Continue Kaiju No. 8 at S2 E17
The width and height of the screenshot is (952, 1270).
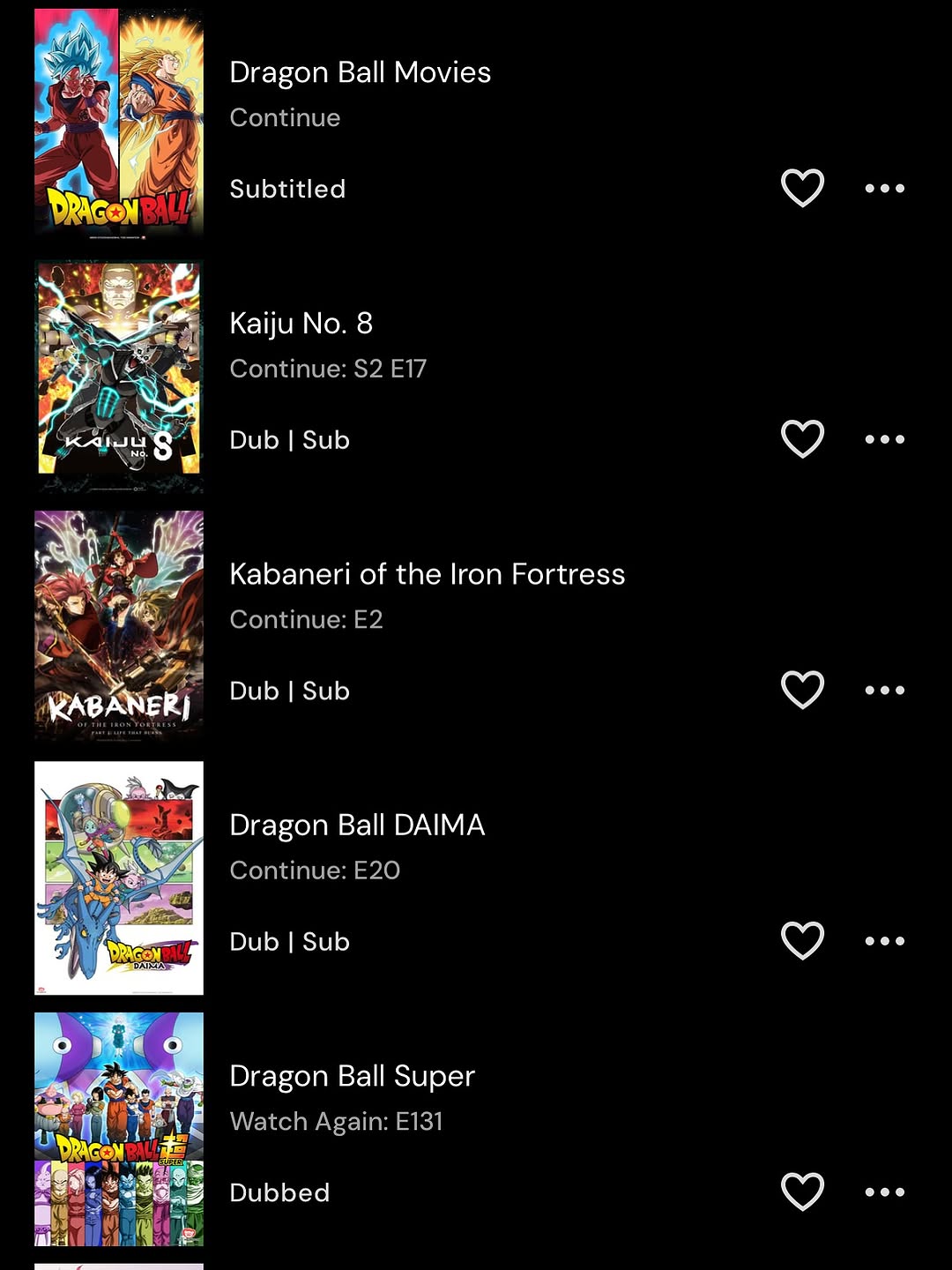(328, 369)
